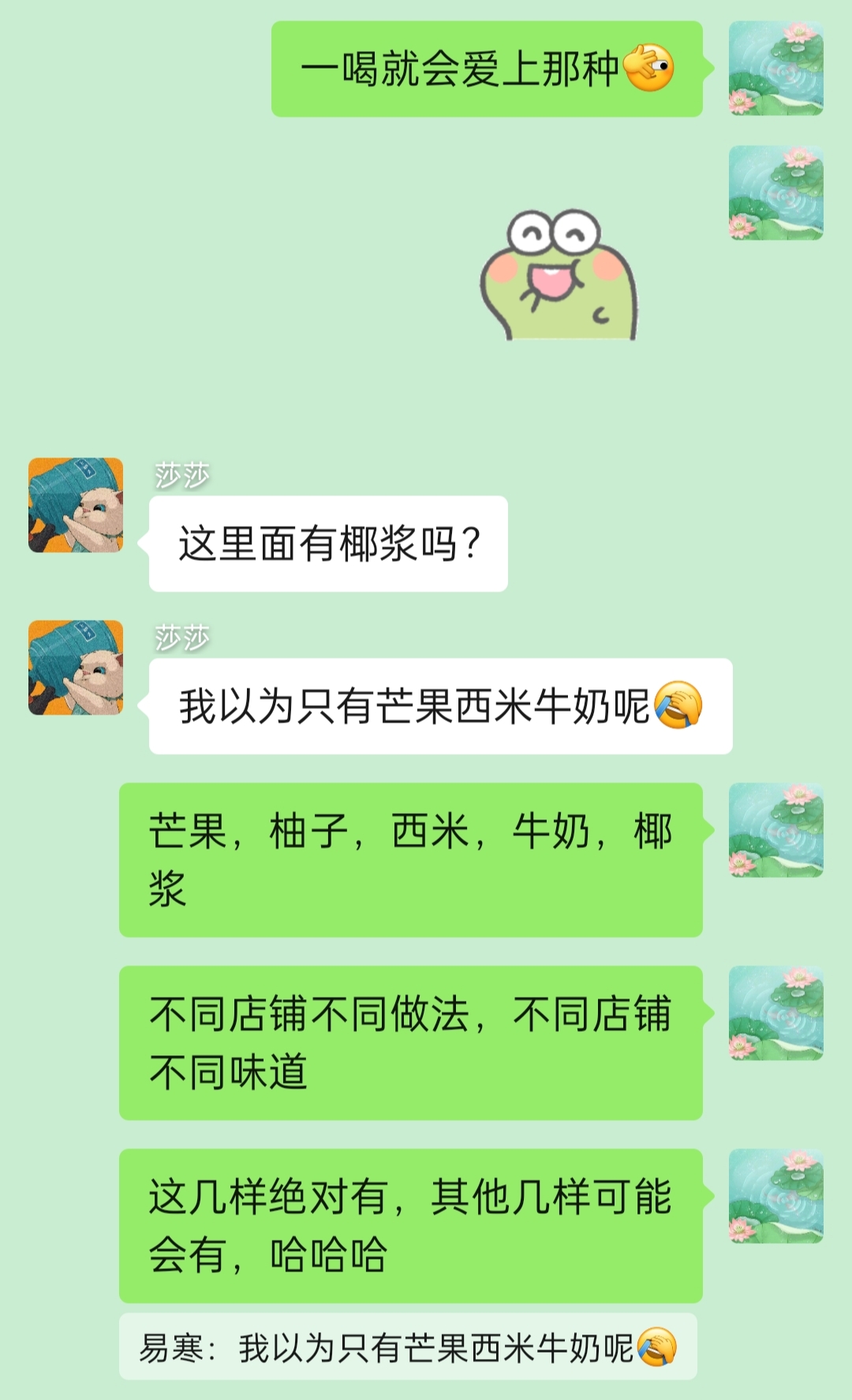Open the quoted message from 易寒
This screenshot has height=1400, width=852.
(408, 1347)
